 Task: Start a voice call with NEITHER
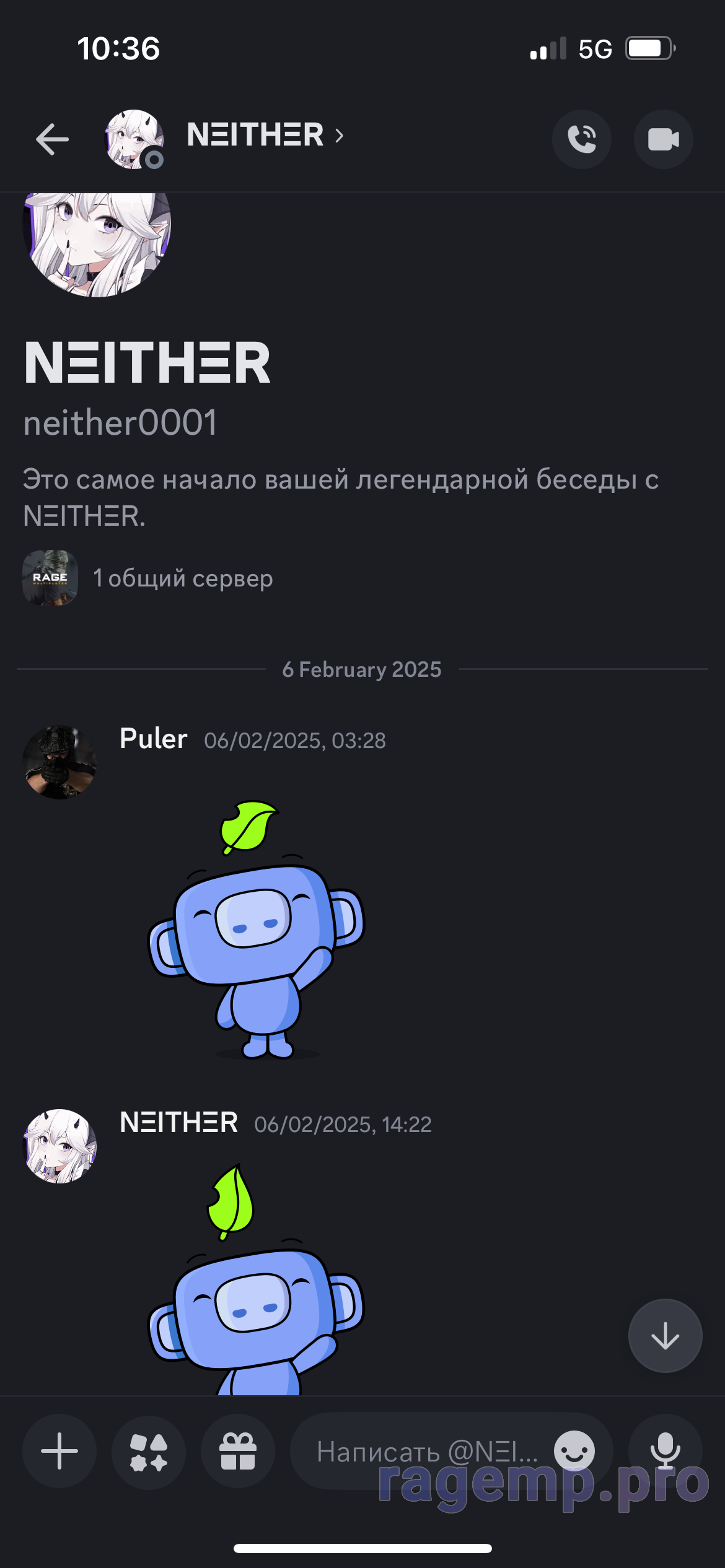pyautogui.click(x=582, y=139)
